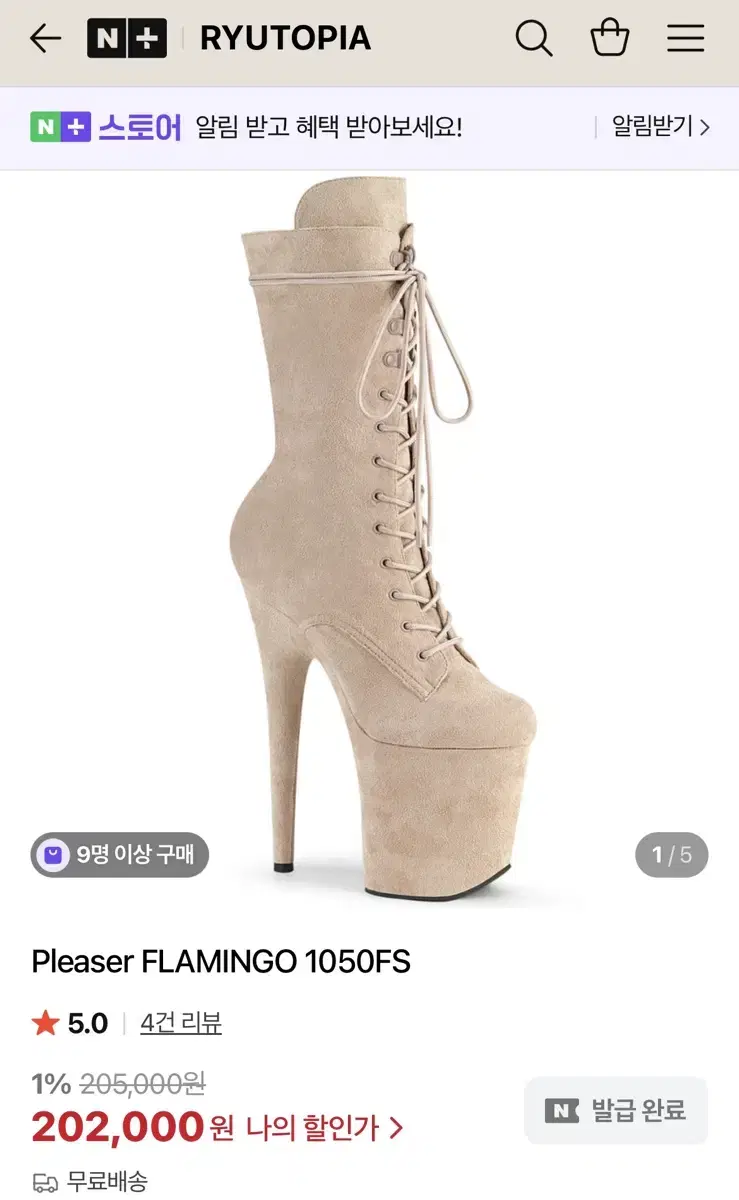Tap the RYUTOPIA store name header

[x=285, y=39]
